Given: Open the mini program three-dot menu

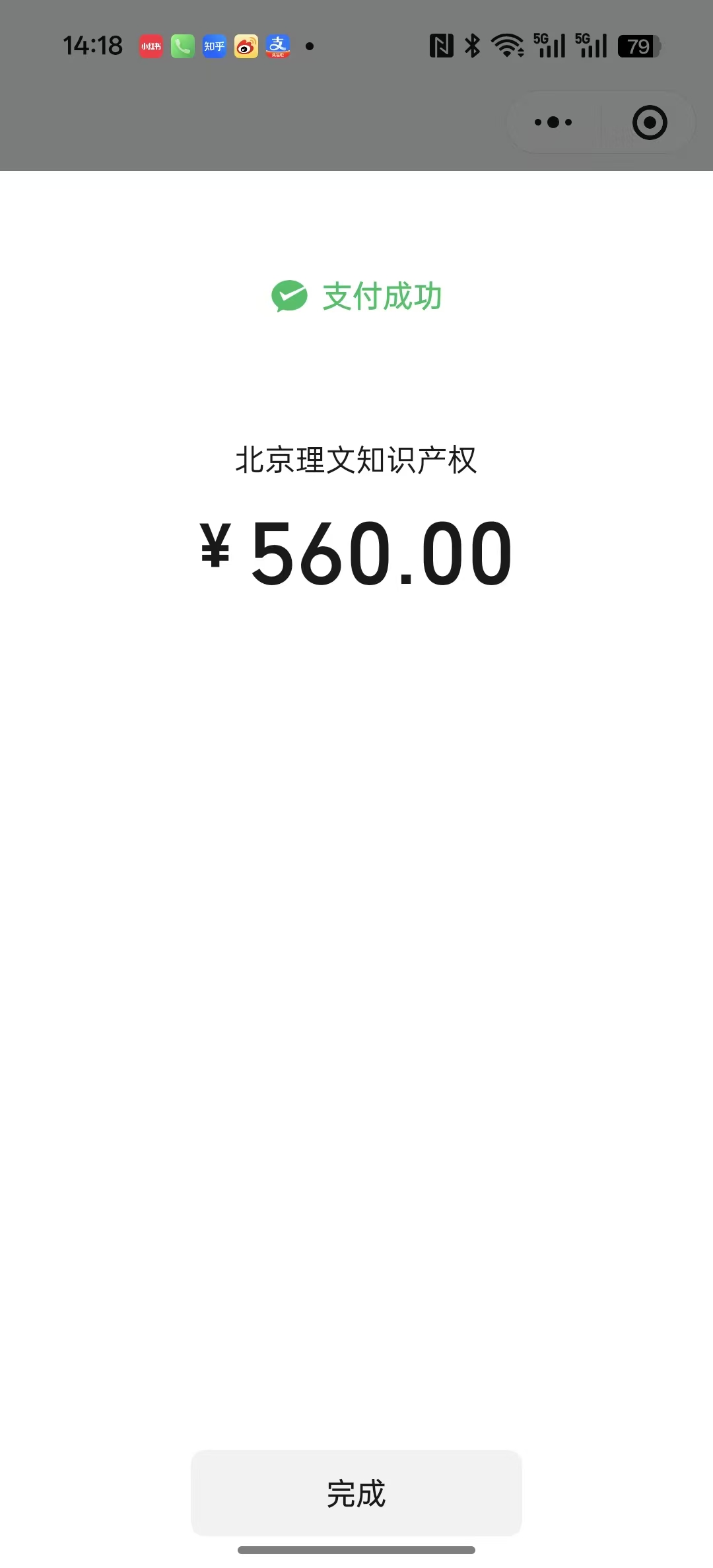Looking at the screenshot, I should coord(553,122).
